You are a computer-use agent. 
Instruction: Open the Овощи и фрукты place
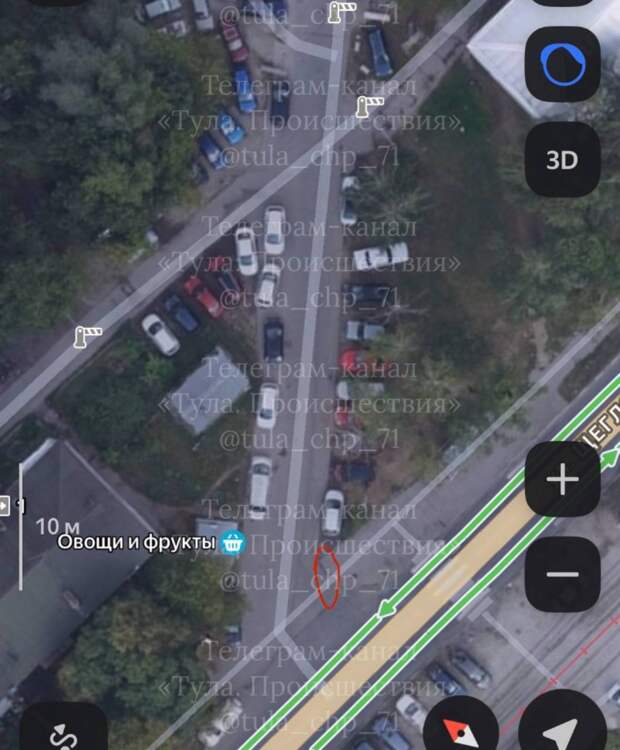click(x=232, y=542)
